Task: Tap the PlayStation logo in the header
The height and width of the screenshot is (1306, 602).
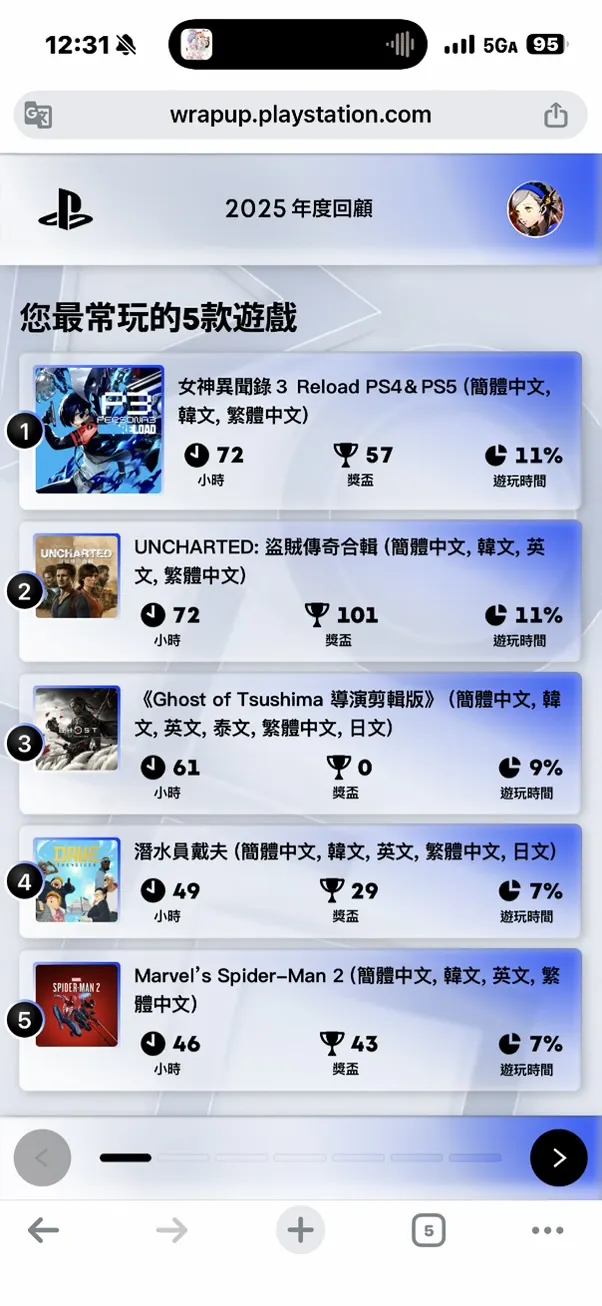Action: tap(65, 209)
